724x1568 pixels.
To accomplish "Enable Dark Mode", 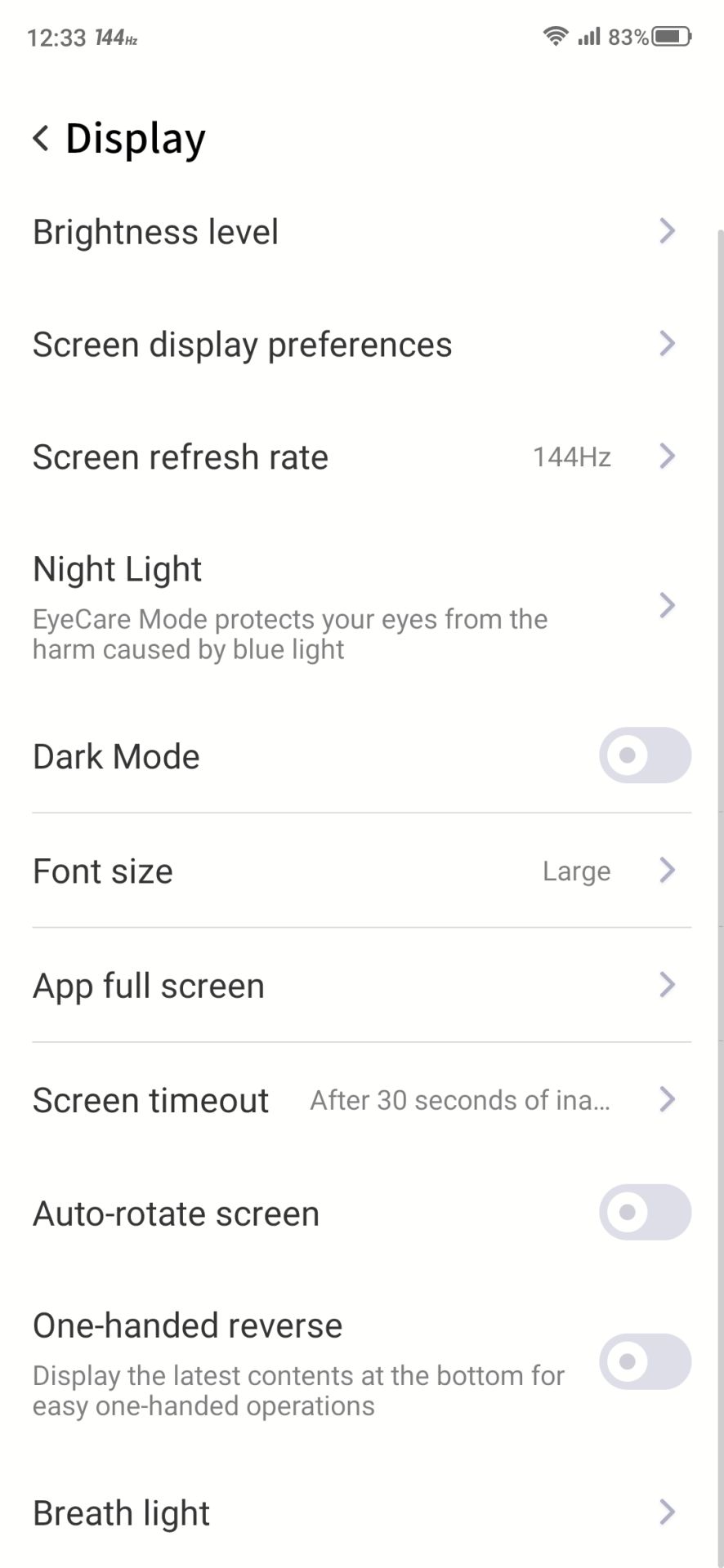I will [645, 755].
